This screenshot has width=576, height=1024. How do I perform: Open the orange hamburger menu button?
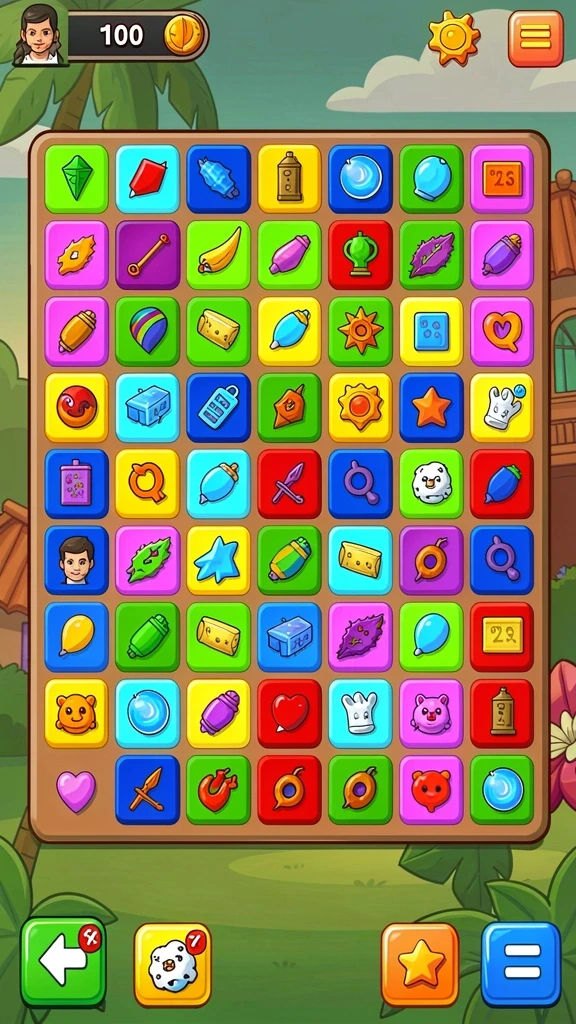pos(536,39)
